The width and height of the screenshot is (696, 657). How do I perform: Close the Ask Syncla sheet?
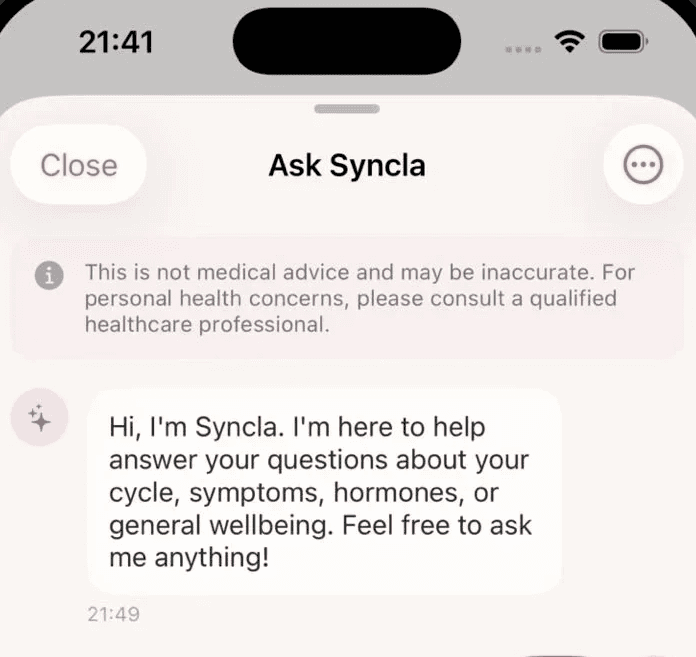[x=79, y=165]
